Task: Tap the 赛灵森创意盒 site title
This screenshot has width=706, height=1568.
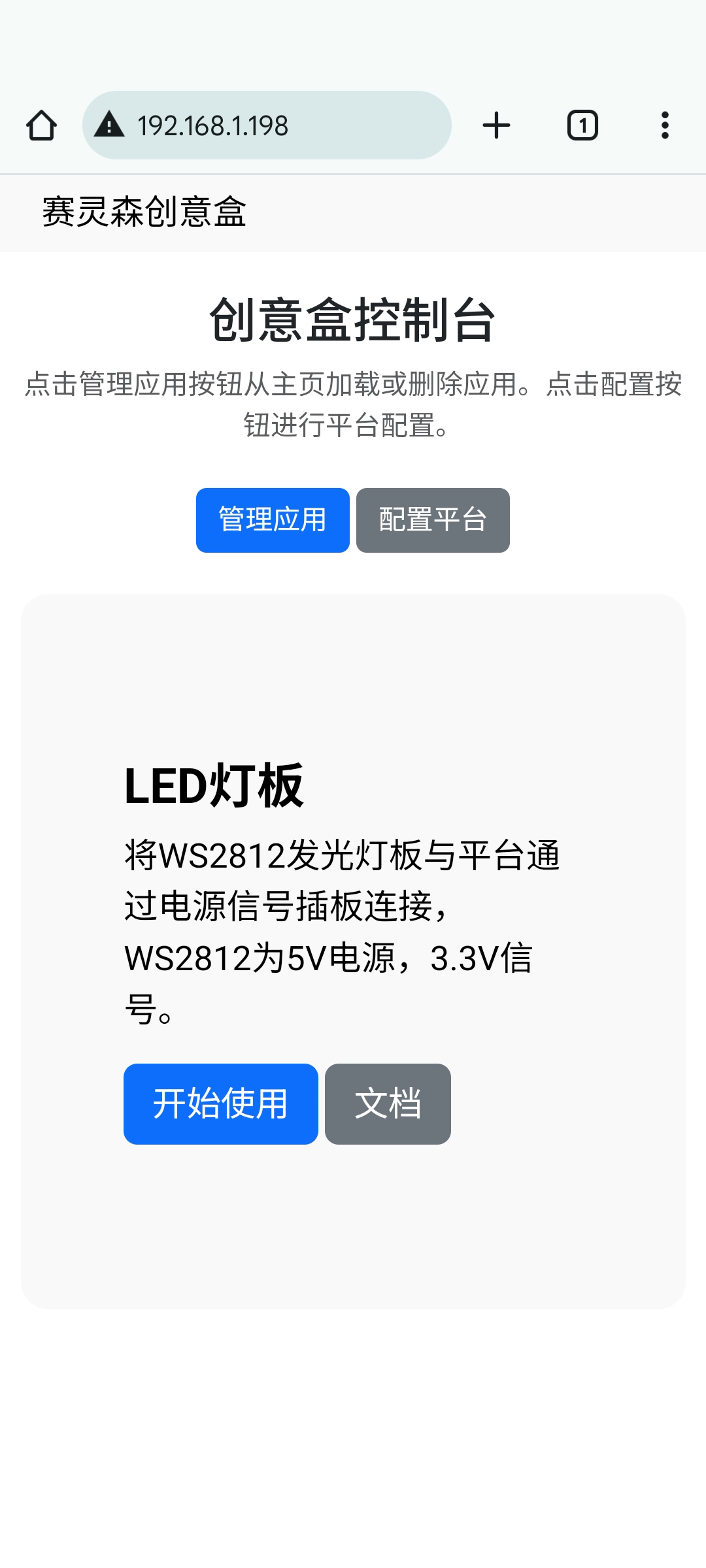Action: click(x=144, y=212)
